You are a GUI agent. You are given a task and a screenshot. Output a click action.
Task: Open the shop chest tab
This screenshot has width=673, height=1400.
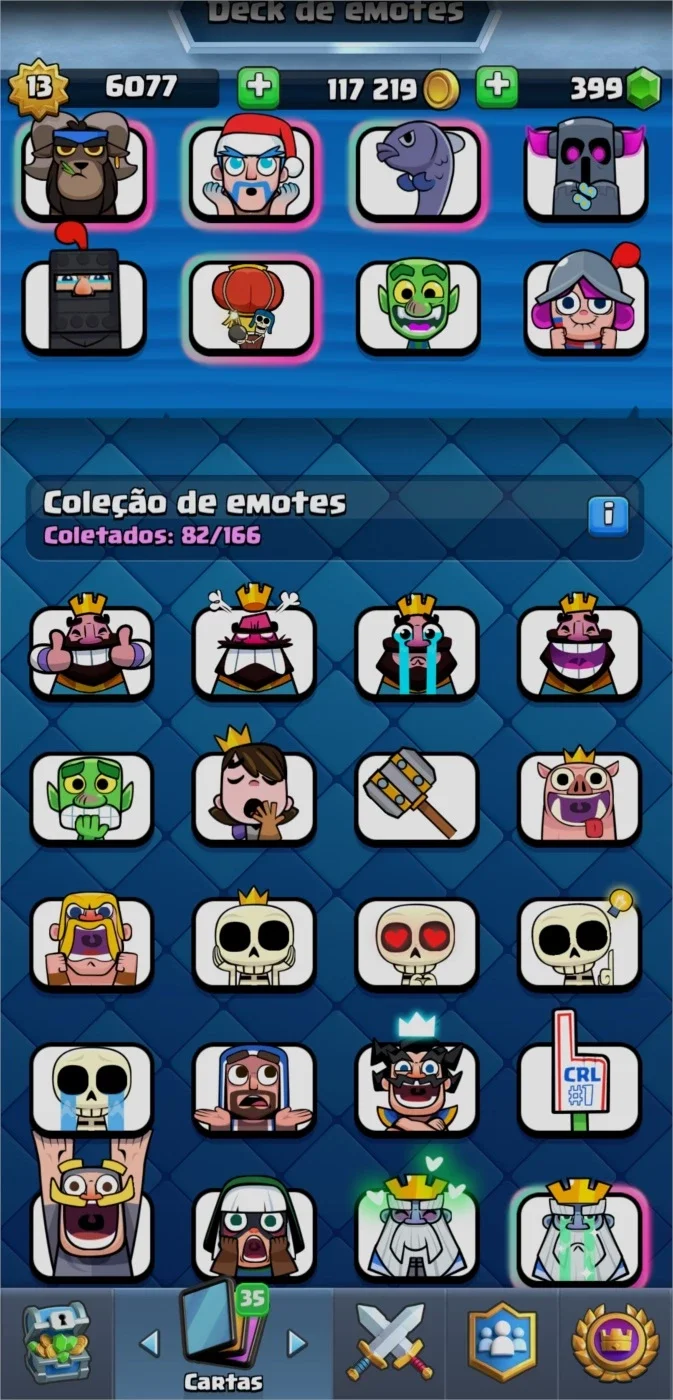(x=56, y=1342)
